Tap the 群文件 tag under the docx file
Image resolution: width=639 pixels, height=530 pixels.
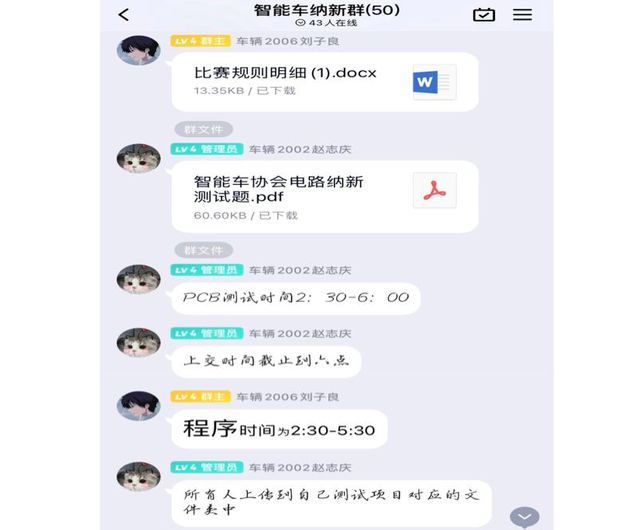tap(204, 130)
